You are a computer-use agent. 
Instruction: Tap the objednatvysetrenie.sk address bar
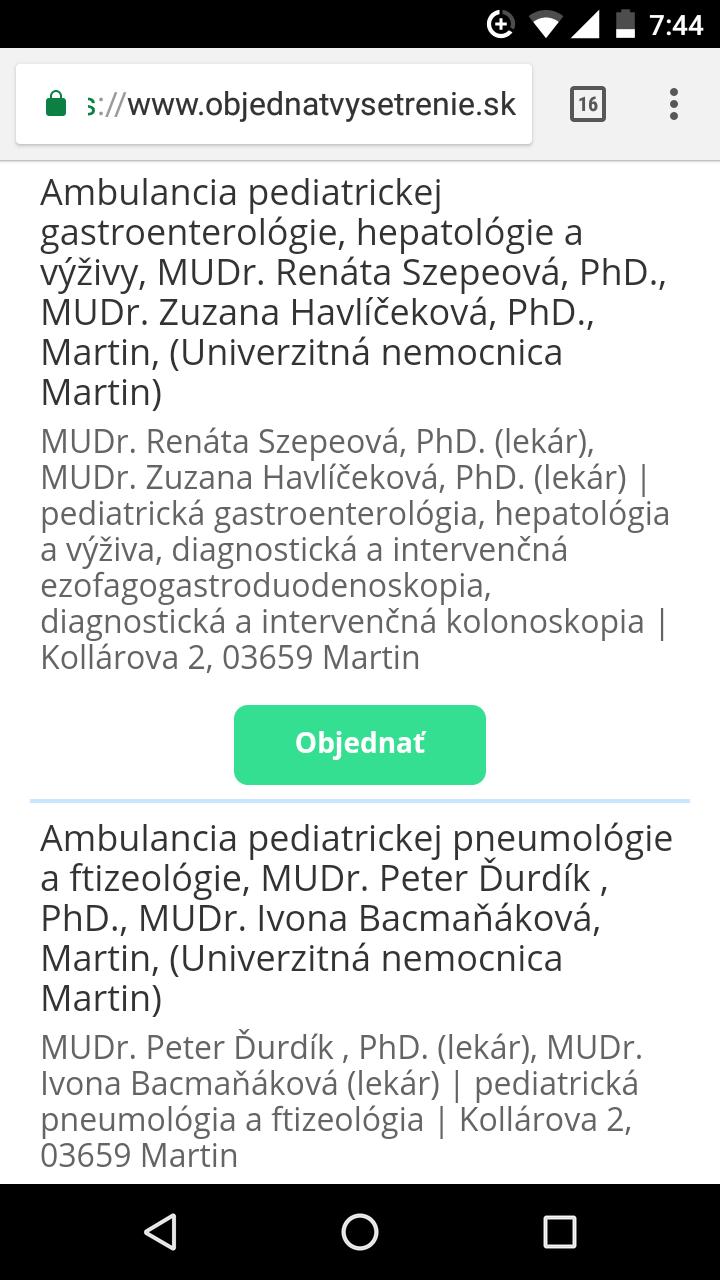click(x=300, y=104)
